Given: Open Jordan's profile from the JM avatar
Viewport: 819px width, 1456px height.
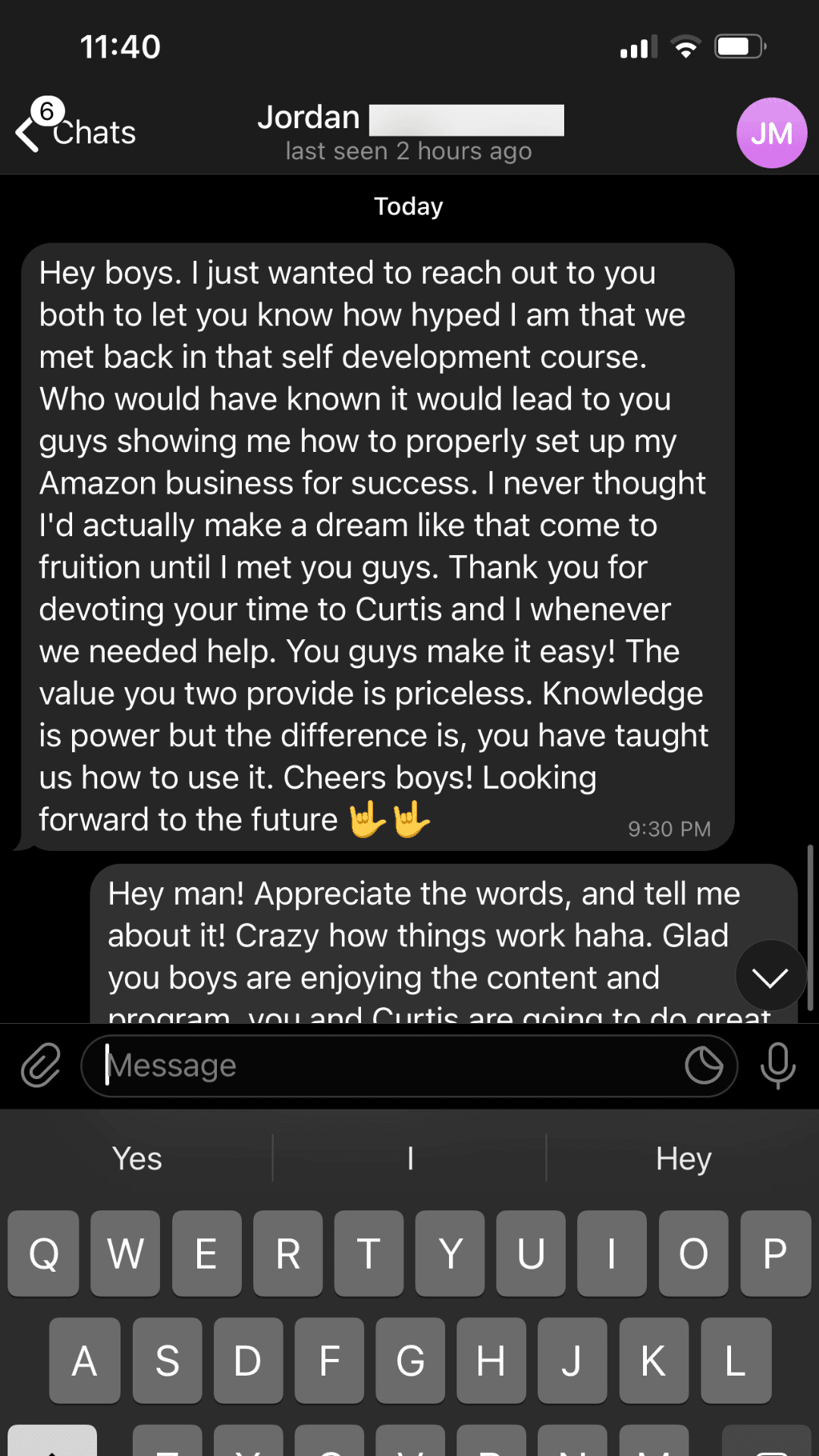Looking at the screenshot, I should point(770,133).
